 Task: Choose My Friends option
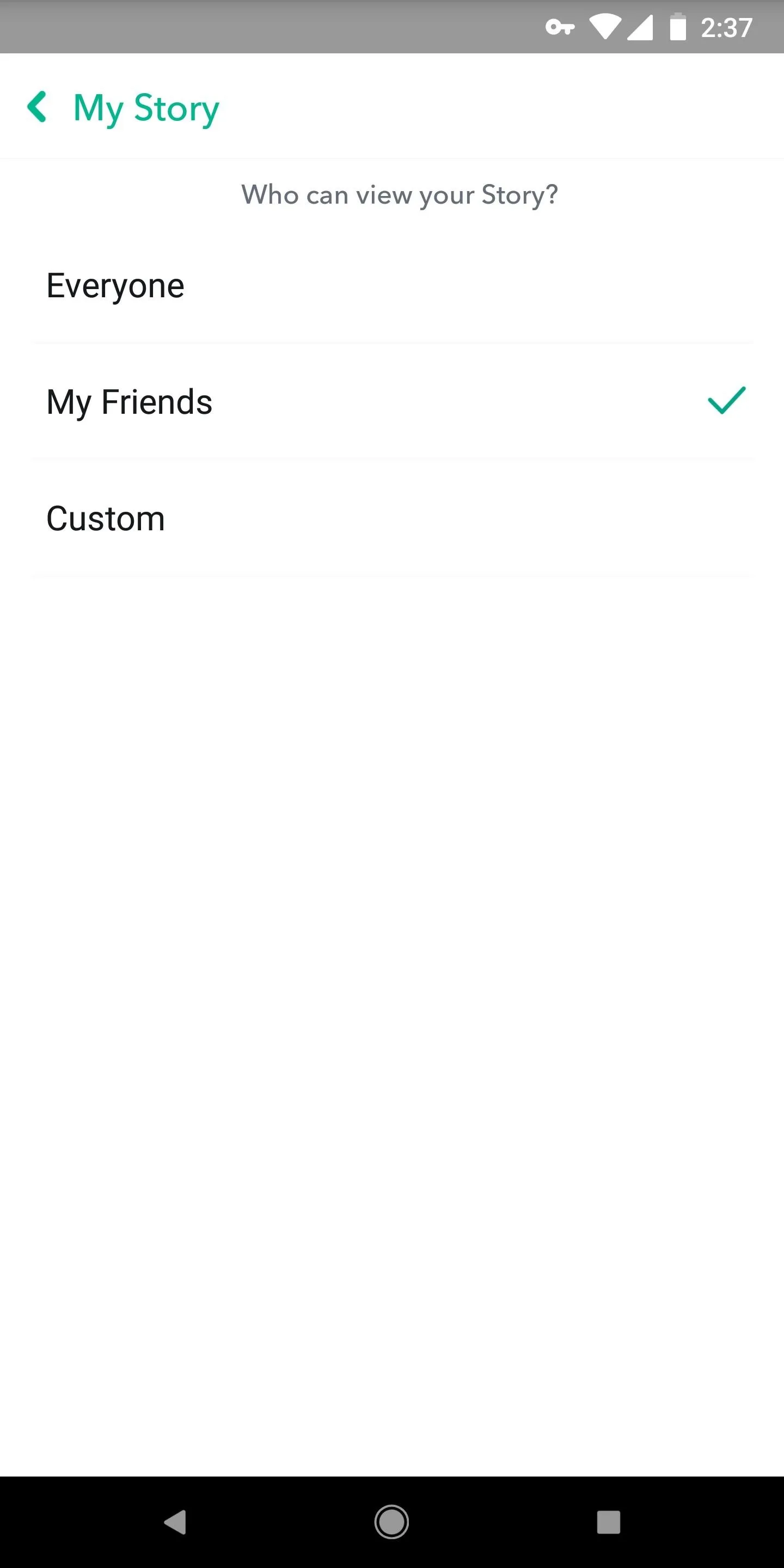[392, 401]
